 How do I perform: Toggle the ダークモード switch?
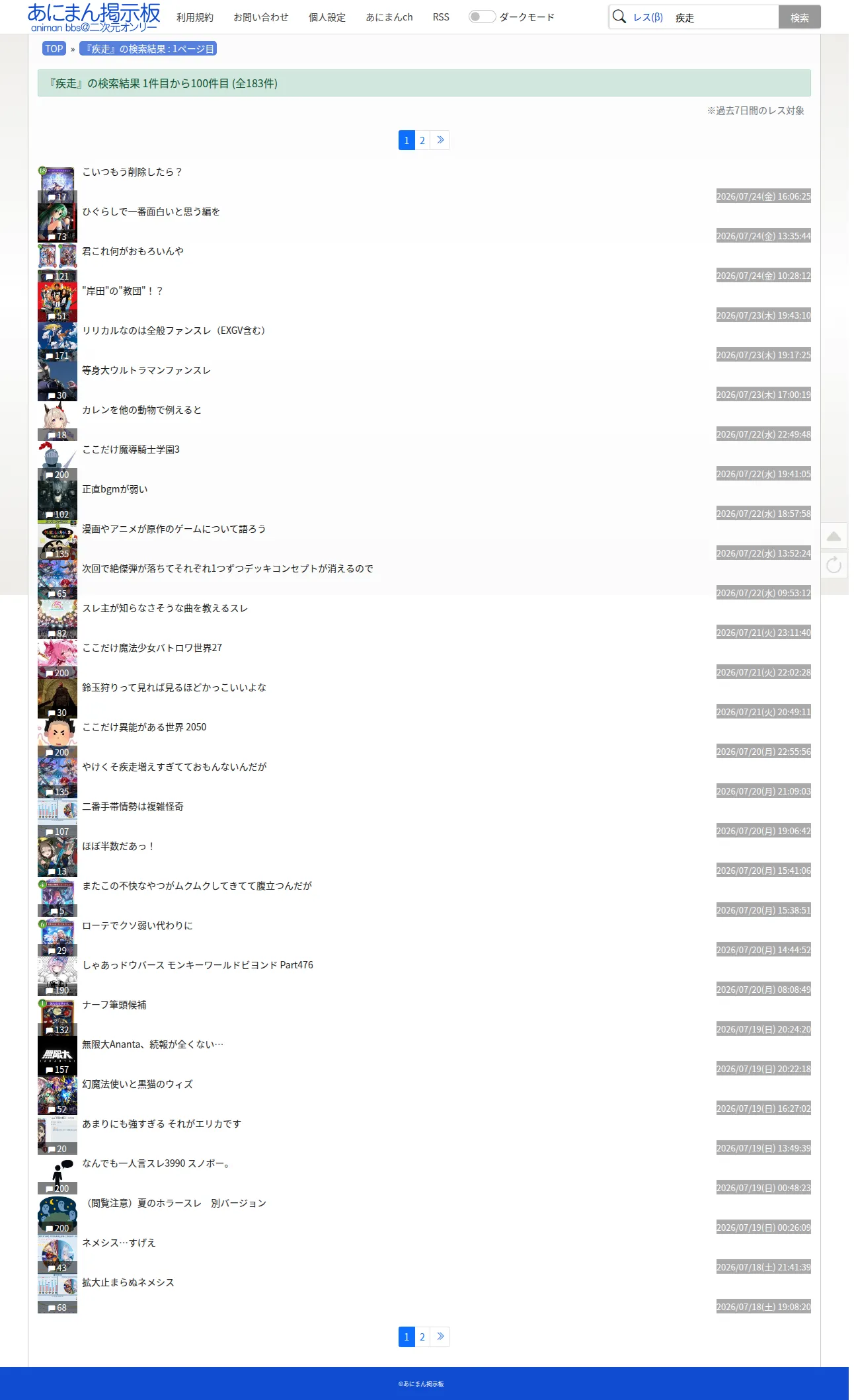[482, 17]
